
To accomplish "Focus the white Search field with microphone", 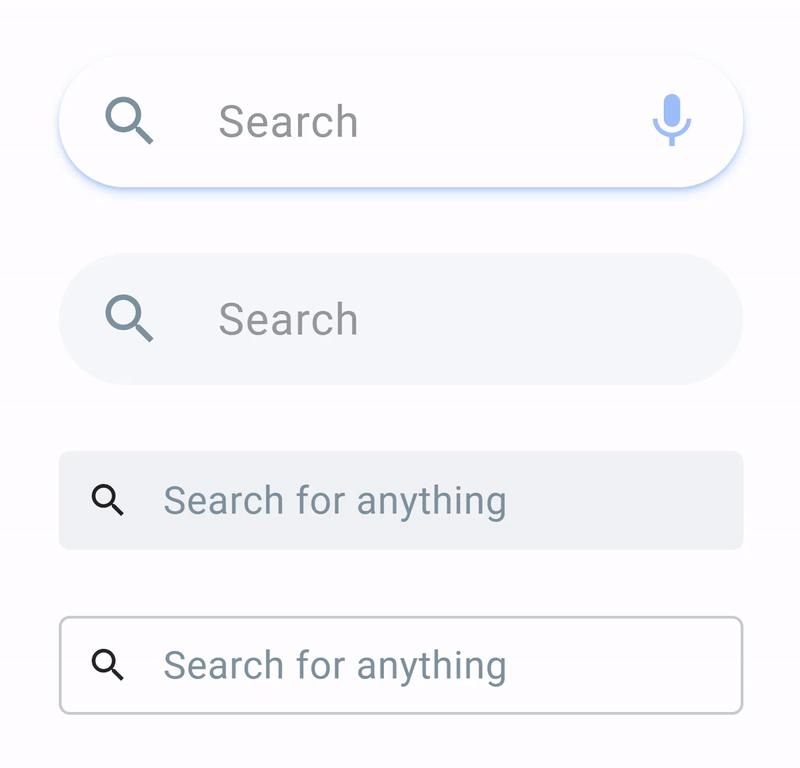I will tap(401, 121).
